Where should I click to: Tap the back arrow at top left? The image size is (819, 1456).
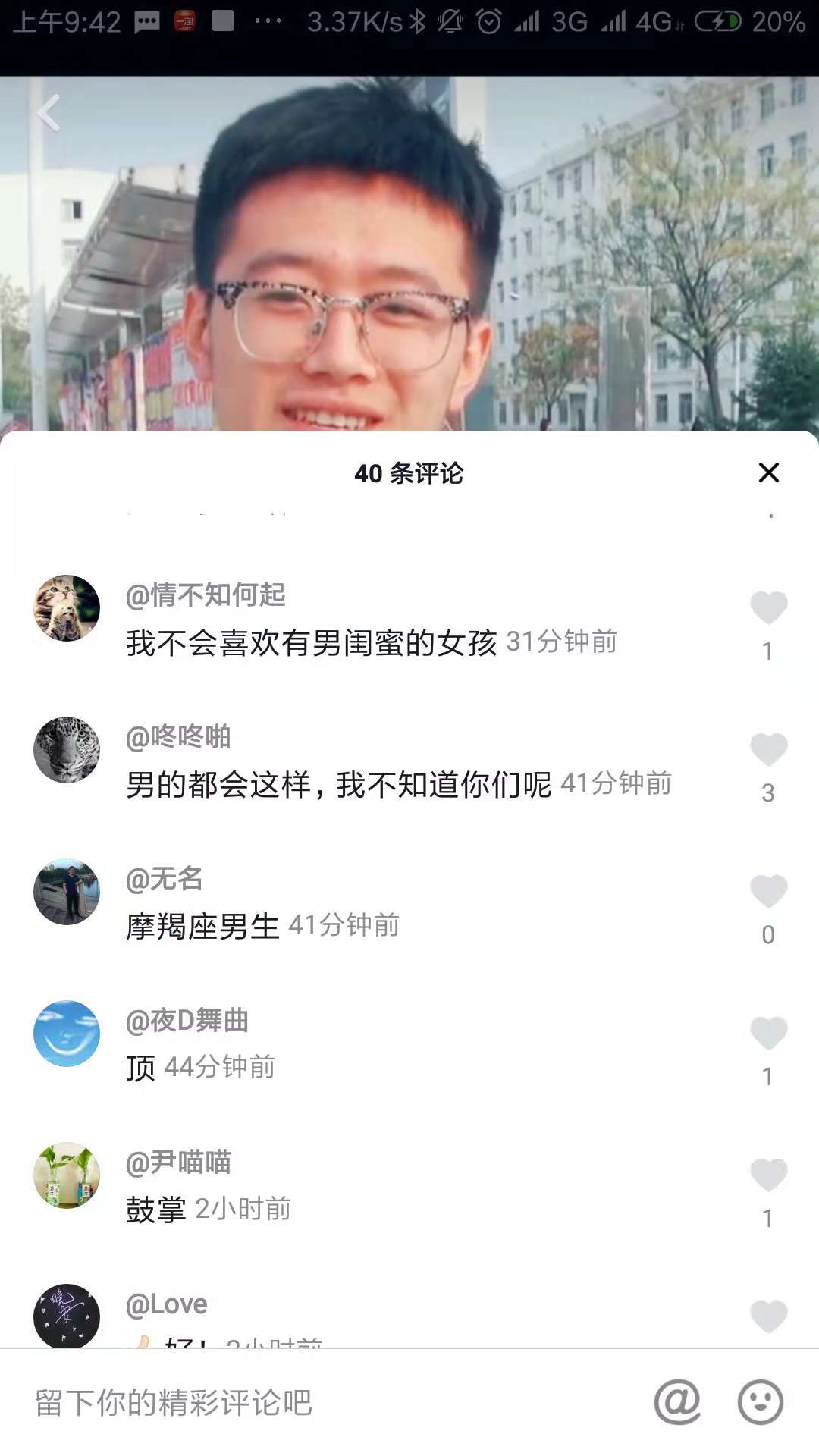click(x=50, y=112)
